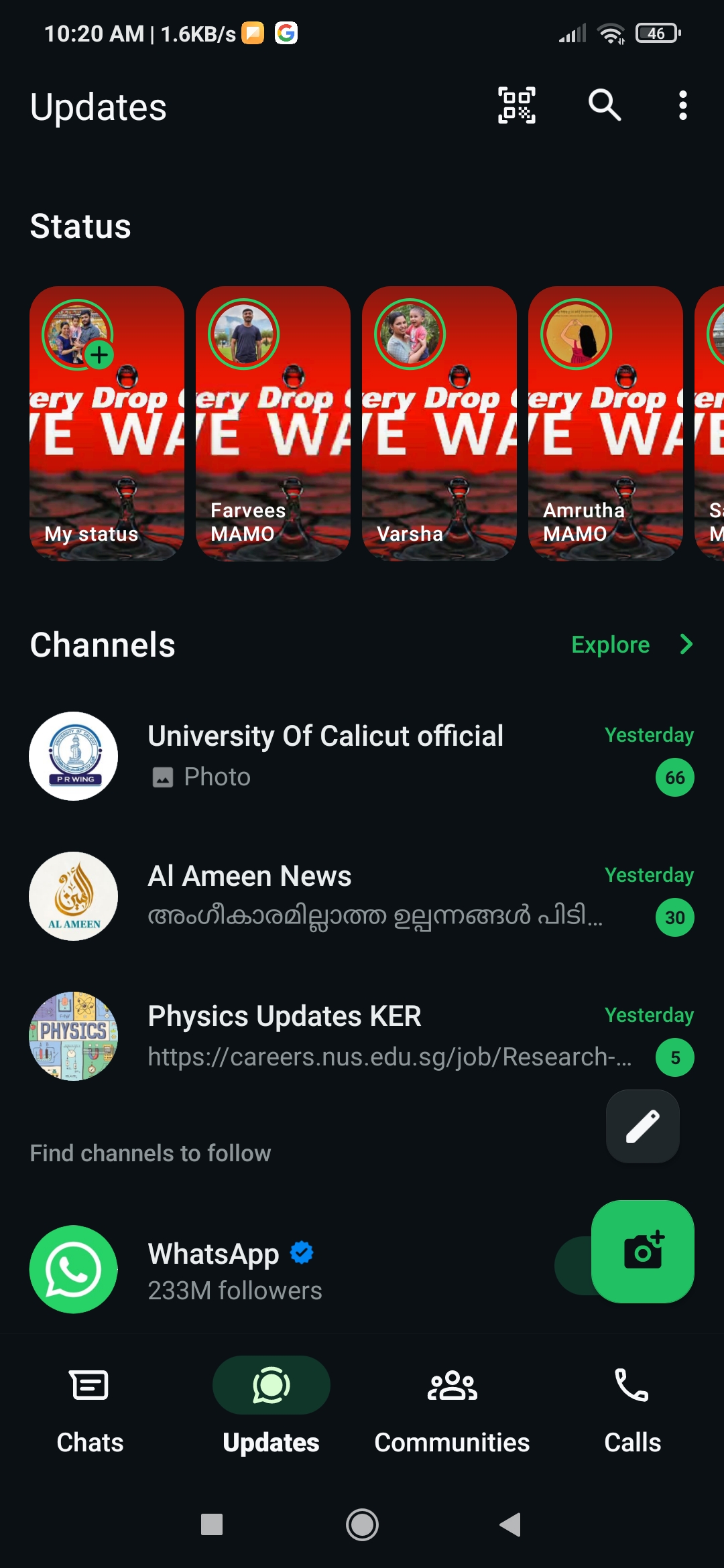This screenshot has height=1568, width=724.
Task: Open the more options menu
Action: pos(682,106)
